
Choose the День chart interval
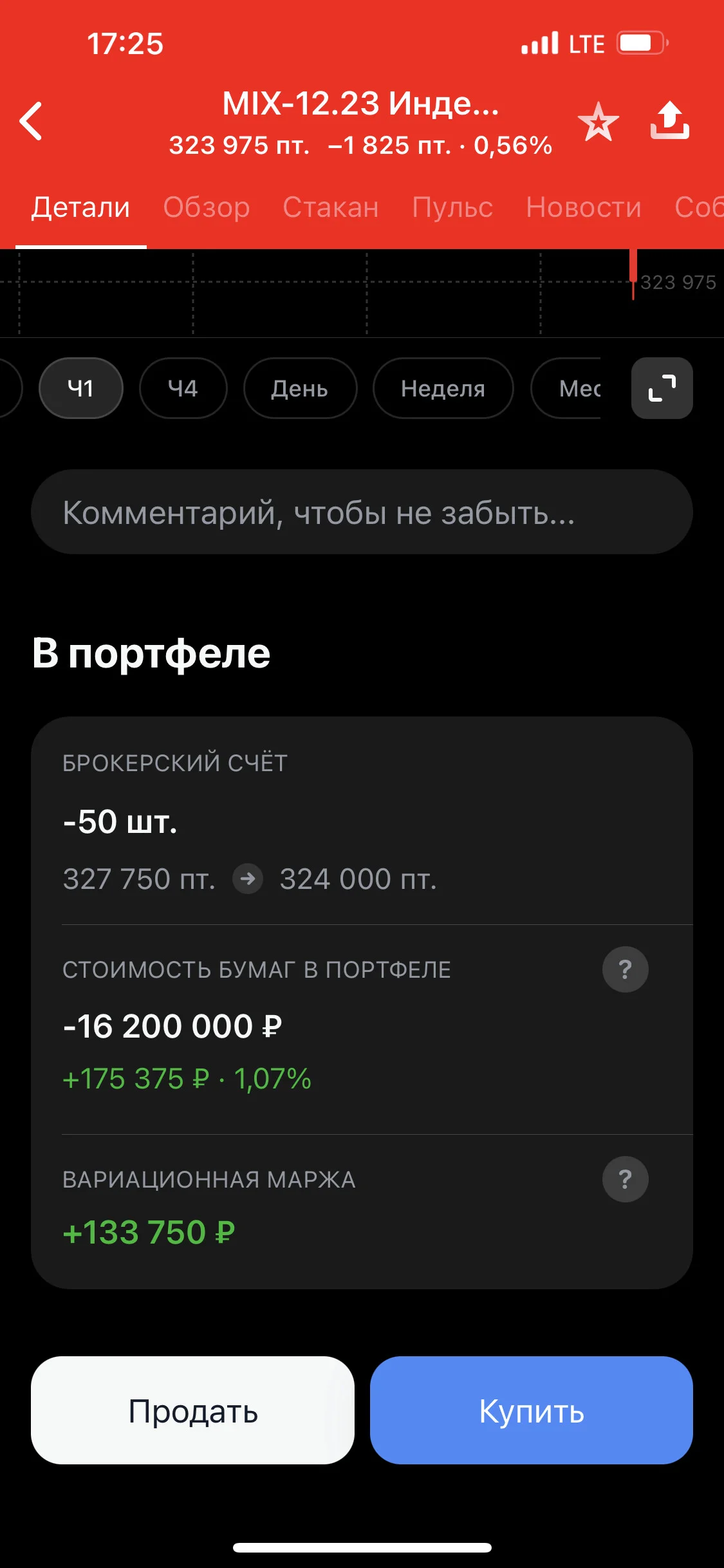click(x=300, y=388)
